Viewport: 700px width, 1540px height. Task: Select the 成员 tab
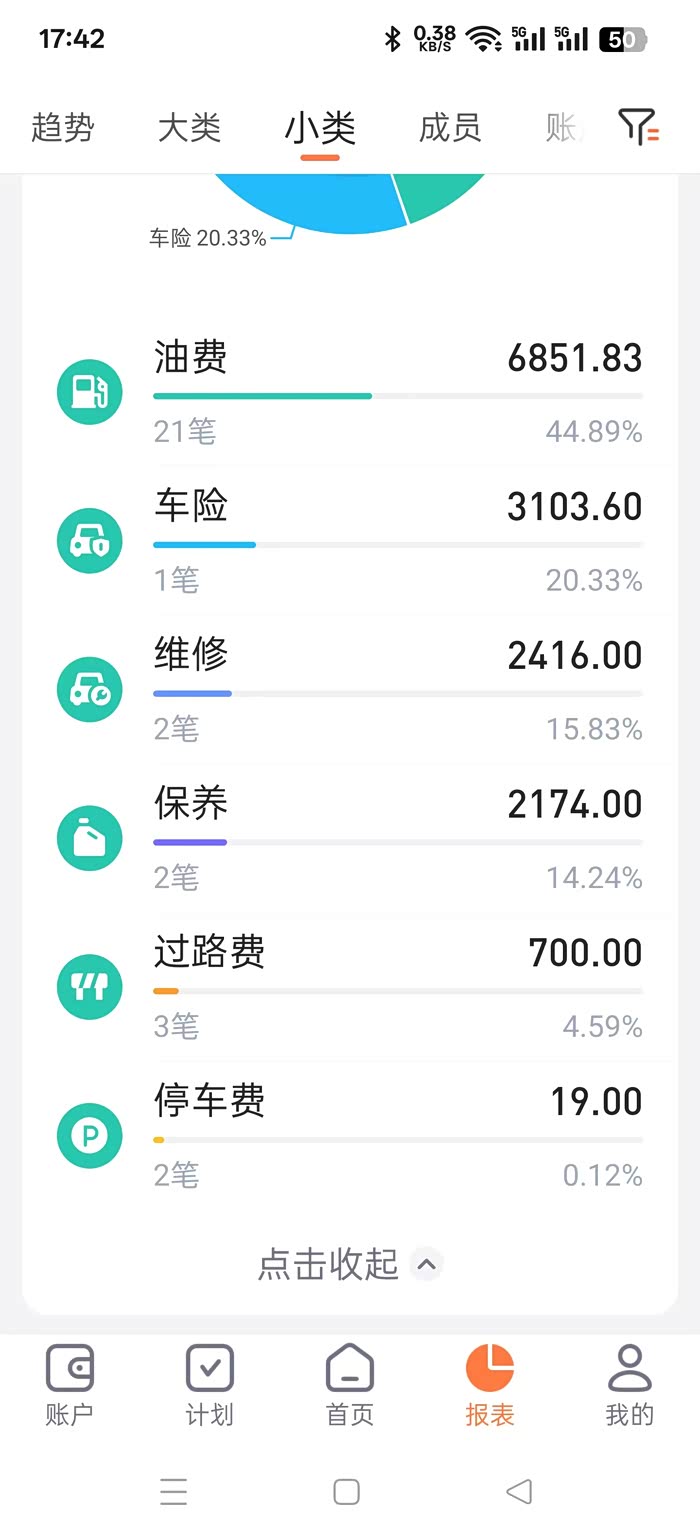click(x=450, y=128)
